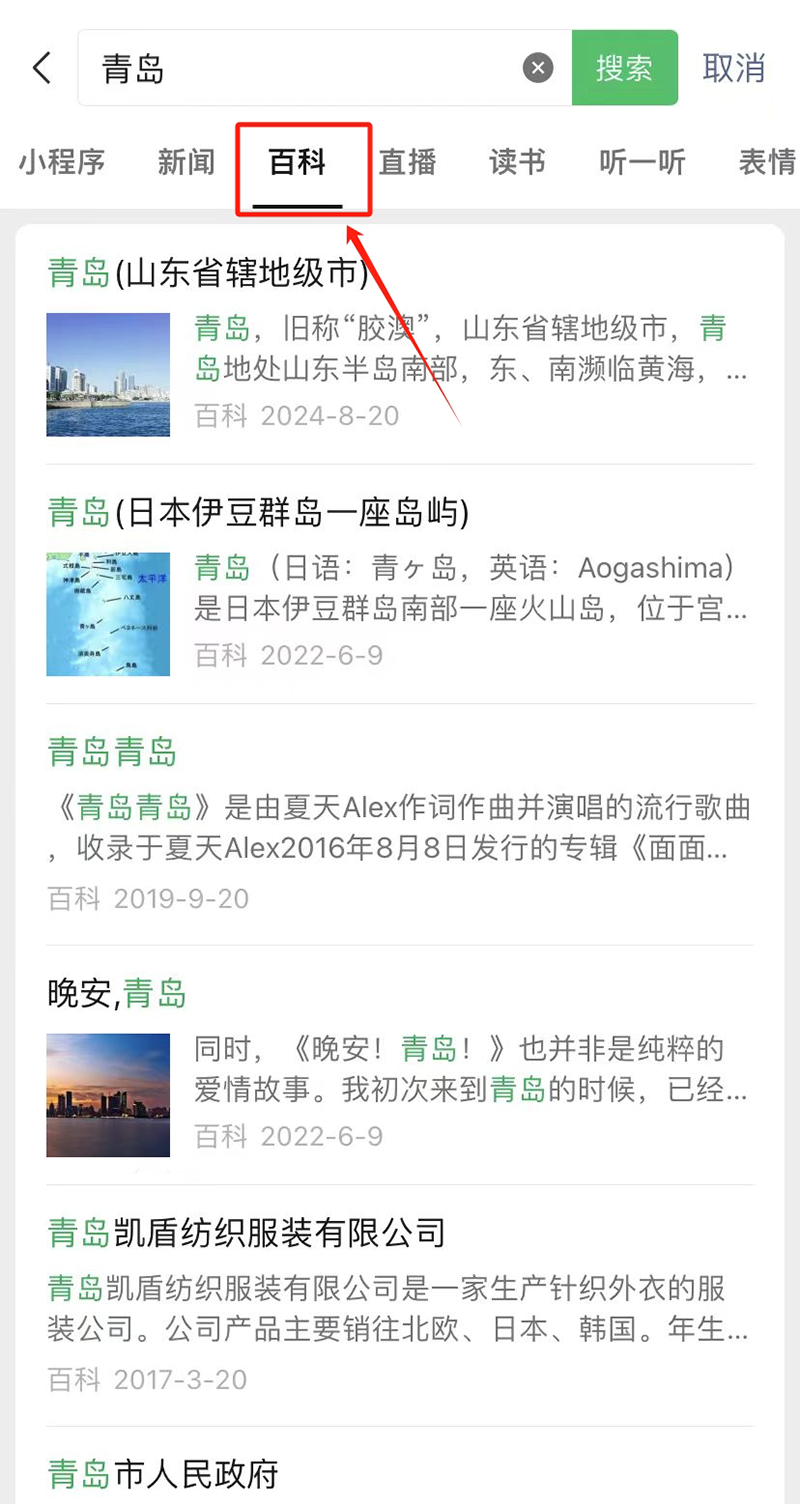The height and width of the screenshot is (1504, 800).
Task: Open the 青岛(山东省辖地级市) encyclopedia entry
Action: pyautogui.click(x=208, y=273)
